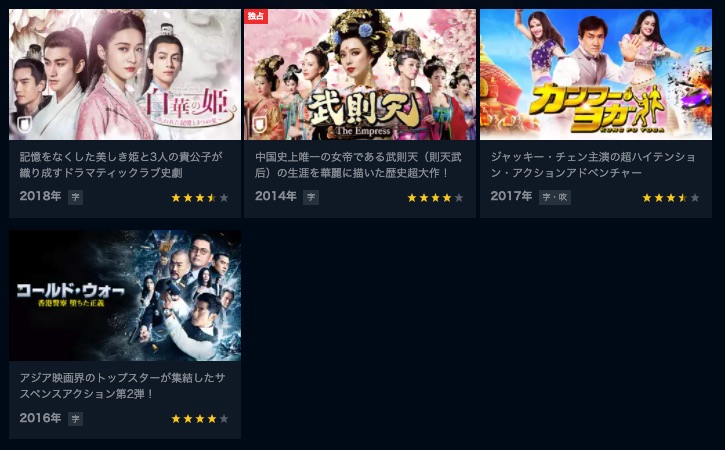This screenshot has width=725, height=450.
Task: Open the カンフー・ヨガ movie card
Action: [x=595, y=75]
